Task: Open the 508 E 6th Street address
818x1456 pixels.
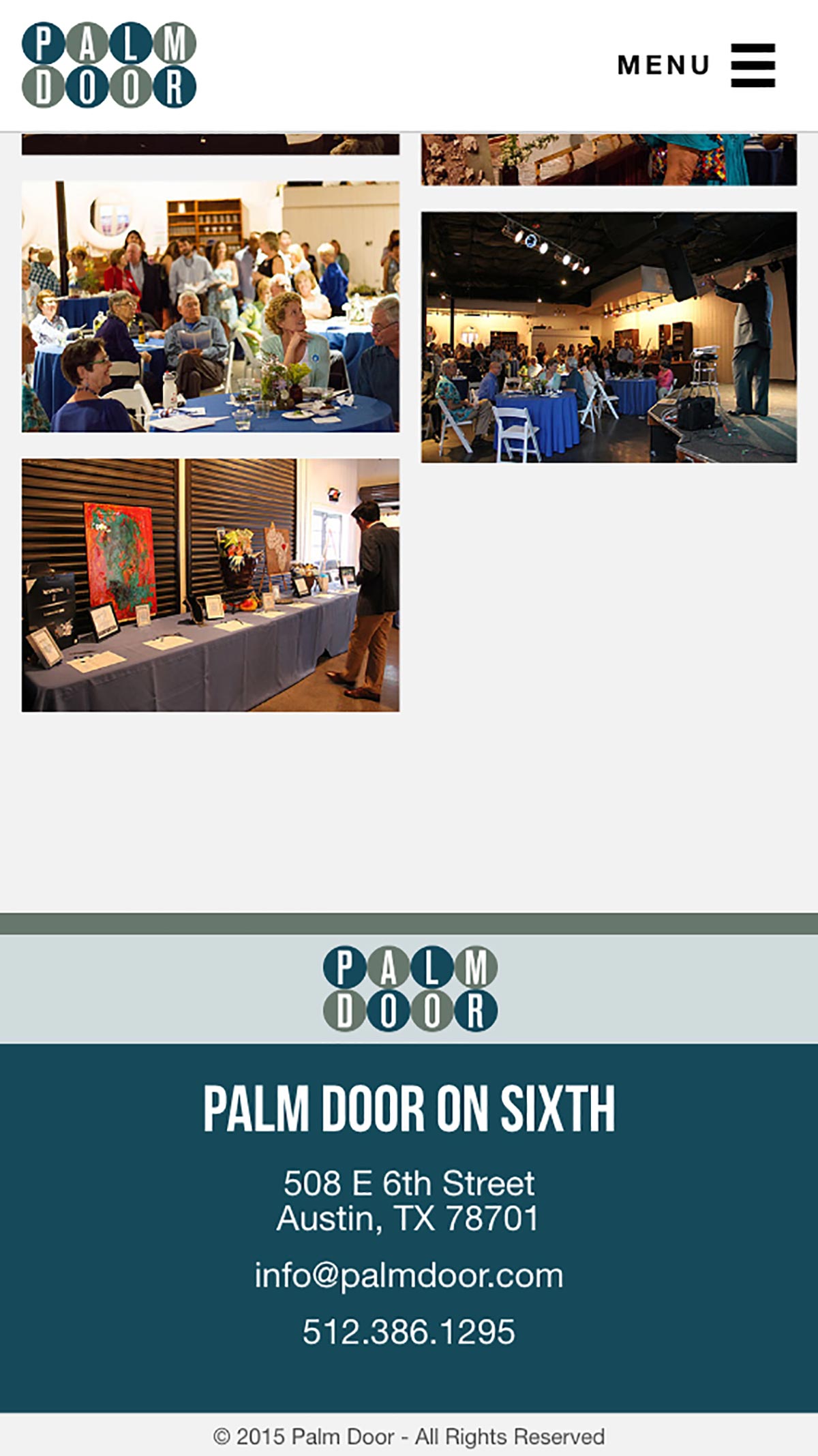Action: pos(409,1200)
